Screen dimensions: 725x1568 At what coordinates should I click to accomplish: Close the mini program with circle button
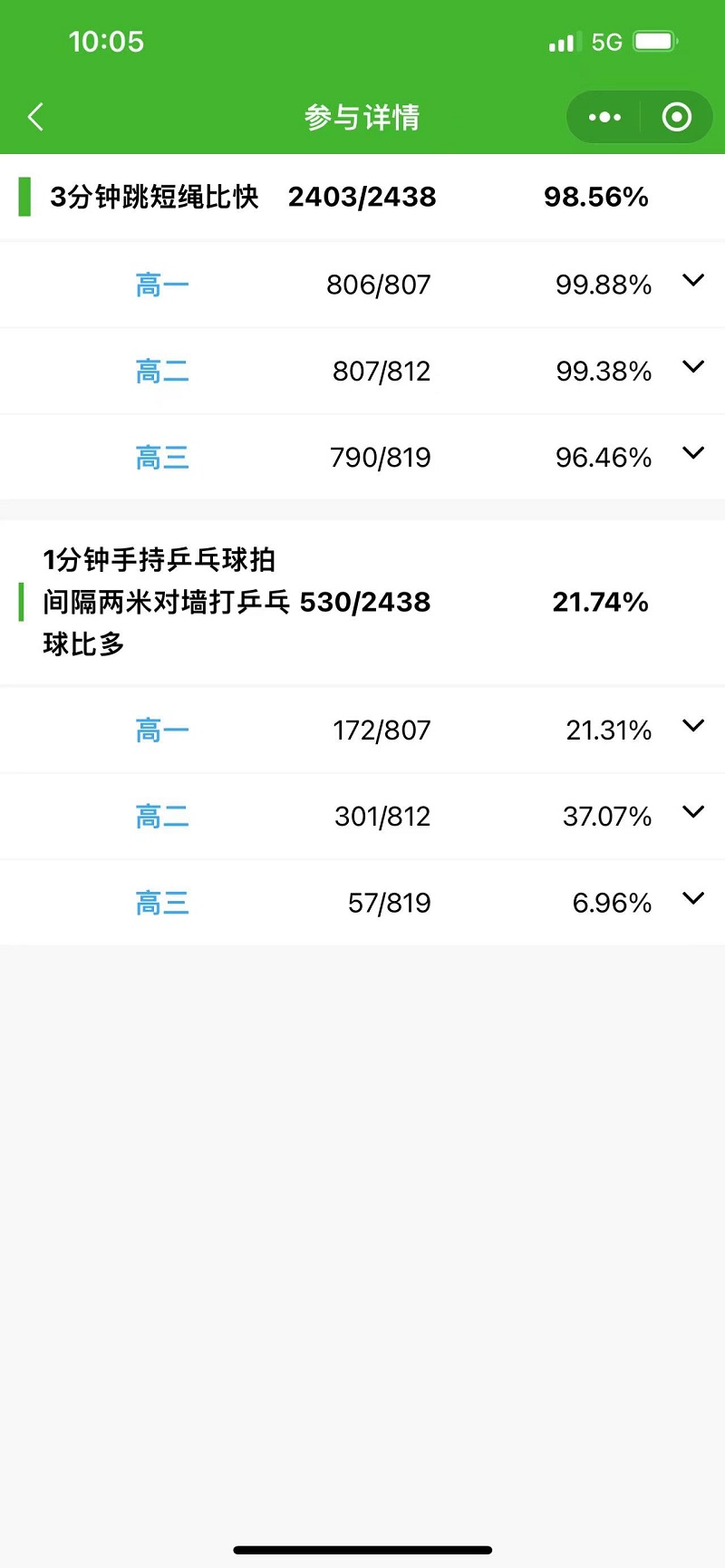point(677,117)
